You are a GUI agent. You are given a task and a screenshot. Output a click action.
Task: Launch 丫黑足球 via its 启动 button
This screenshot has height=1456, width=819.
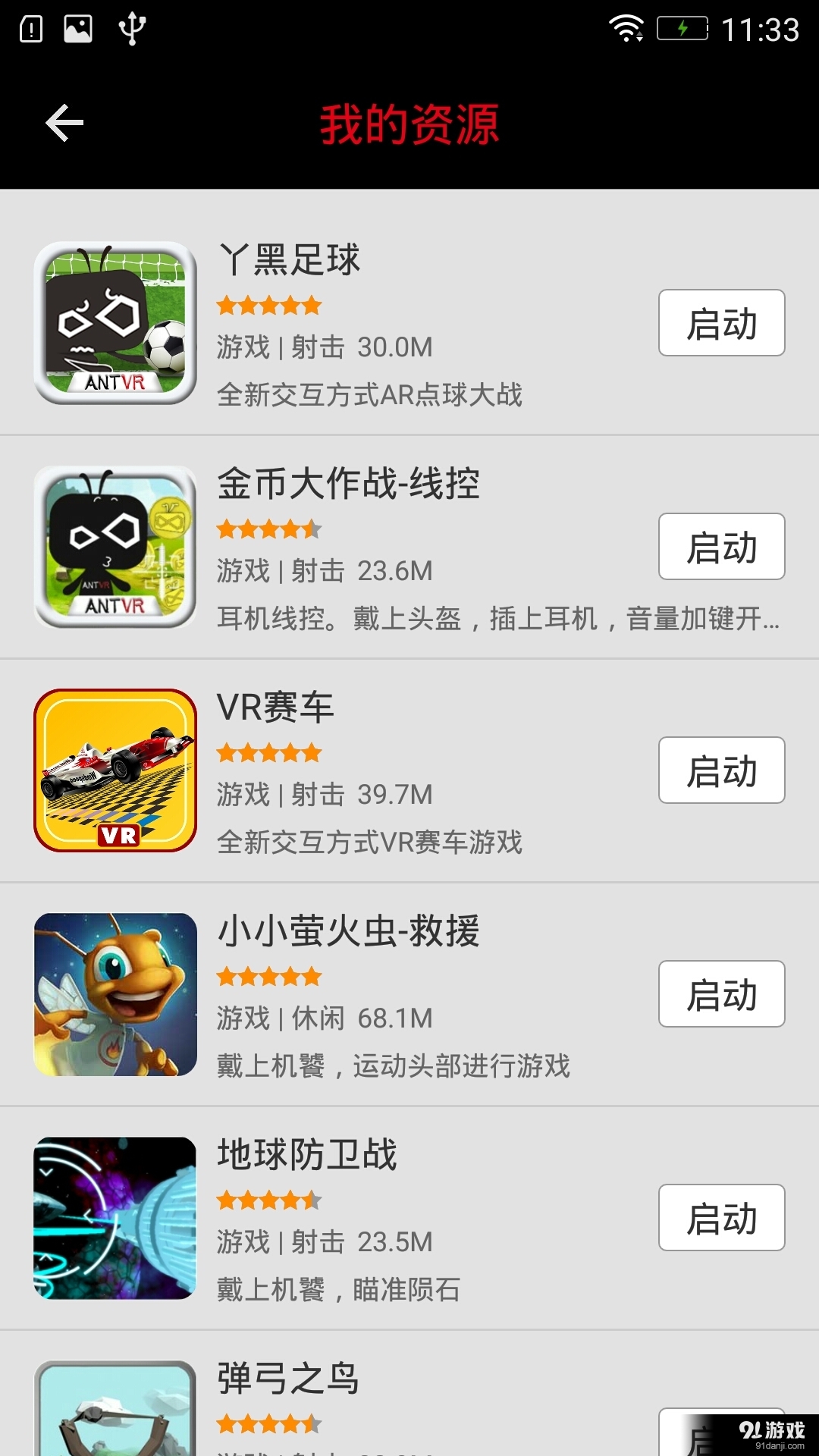click(x=721, y=322)
